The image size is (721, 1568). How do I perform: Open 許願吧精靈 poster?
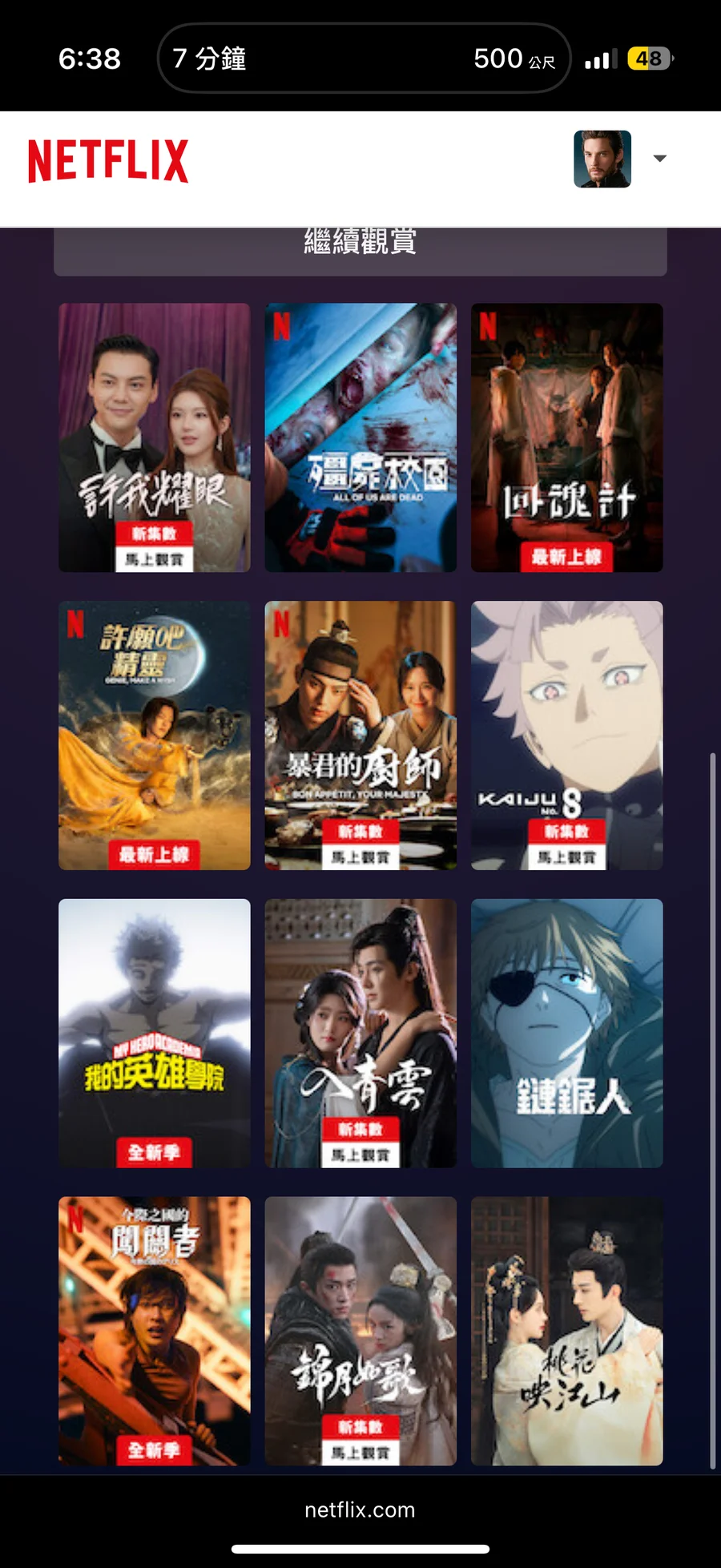click(155, 735)
